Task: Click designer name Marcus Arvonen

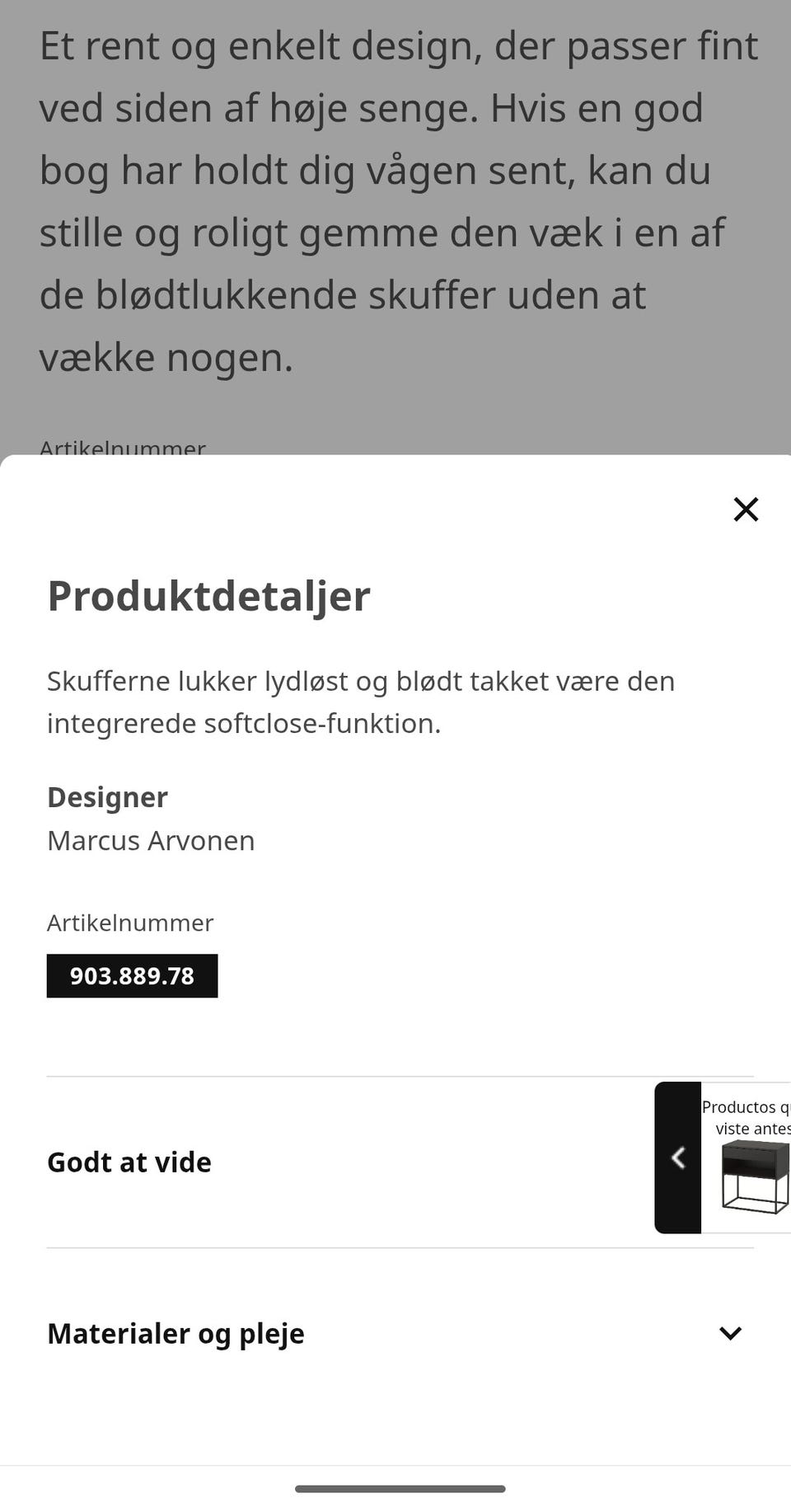Action: pos(151,841)
